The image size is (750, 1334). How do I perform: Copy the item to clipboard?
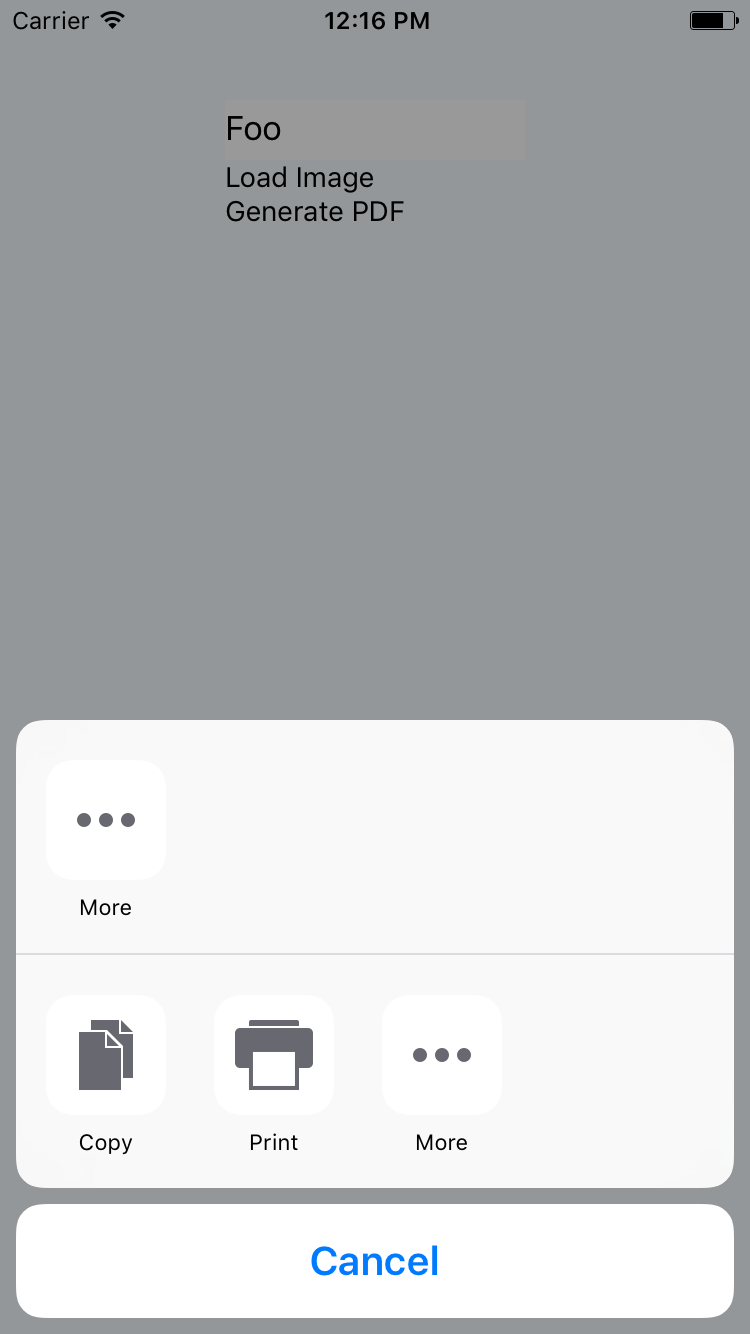tap(106, 1055)
